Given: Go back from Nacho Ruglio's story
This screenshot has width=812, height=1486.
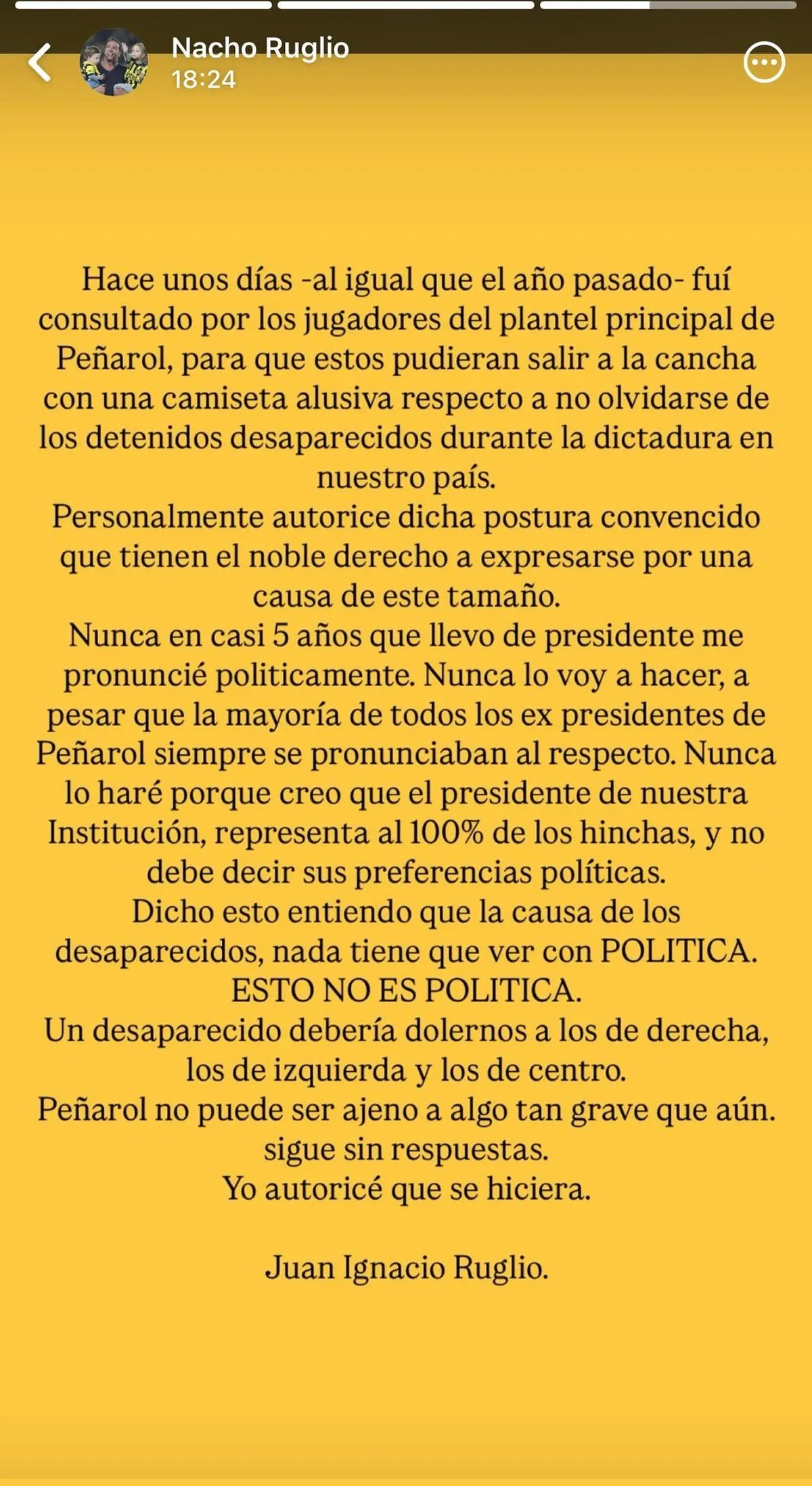Looking at the screenshot, I should (39, 62).
